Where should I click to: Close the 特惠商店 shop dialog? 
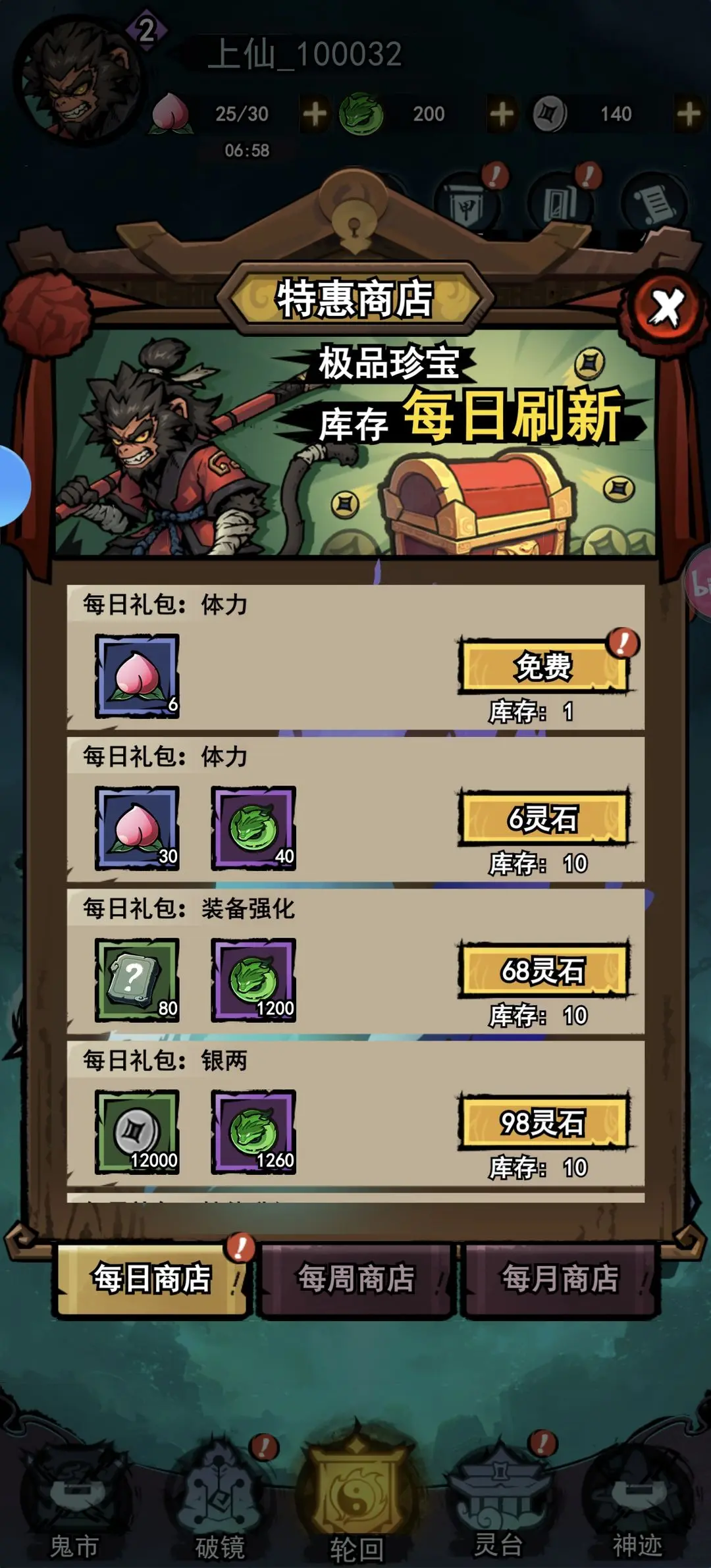pos(666,307)
